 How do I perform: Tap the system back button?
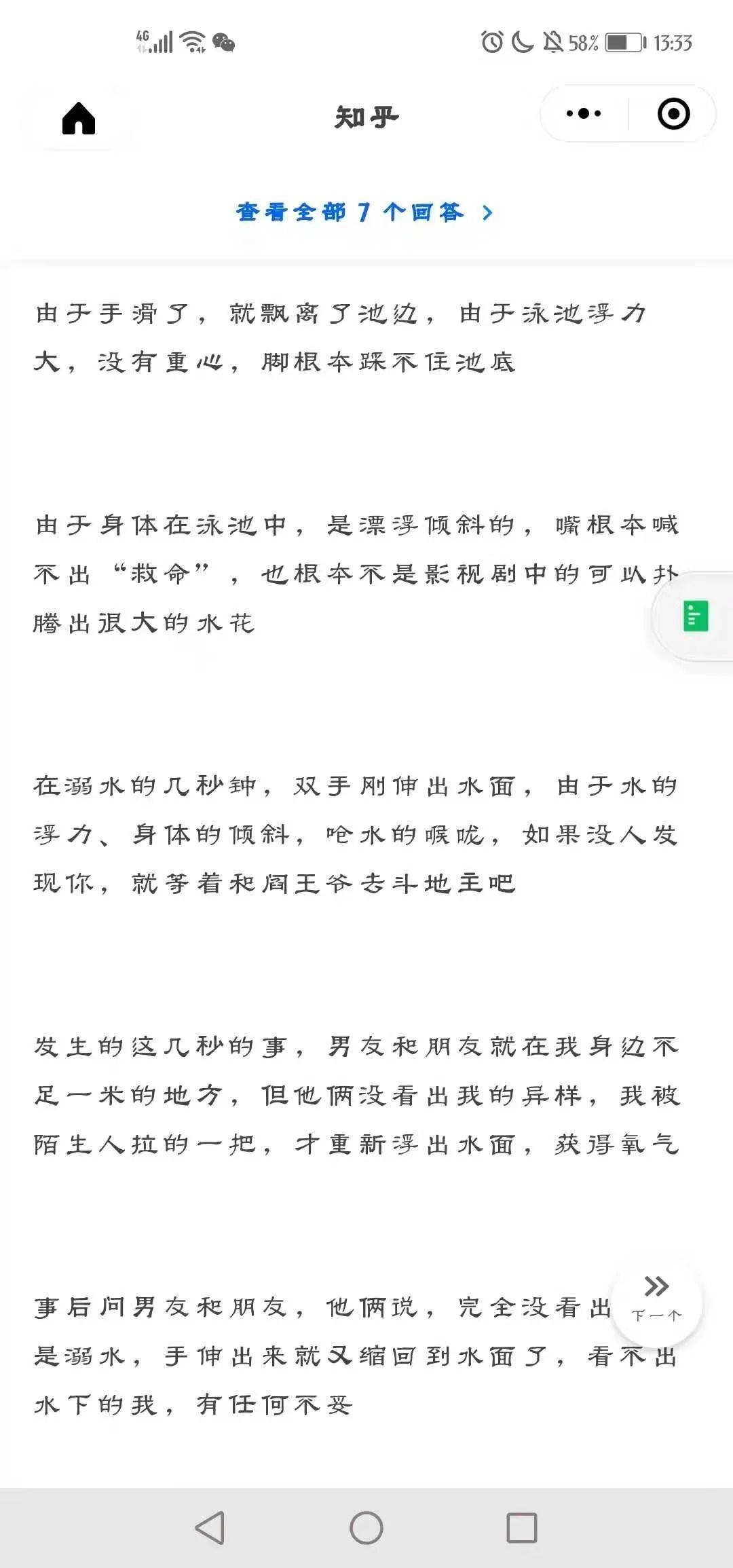(x=210, y=1528)
